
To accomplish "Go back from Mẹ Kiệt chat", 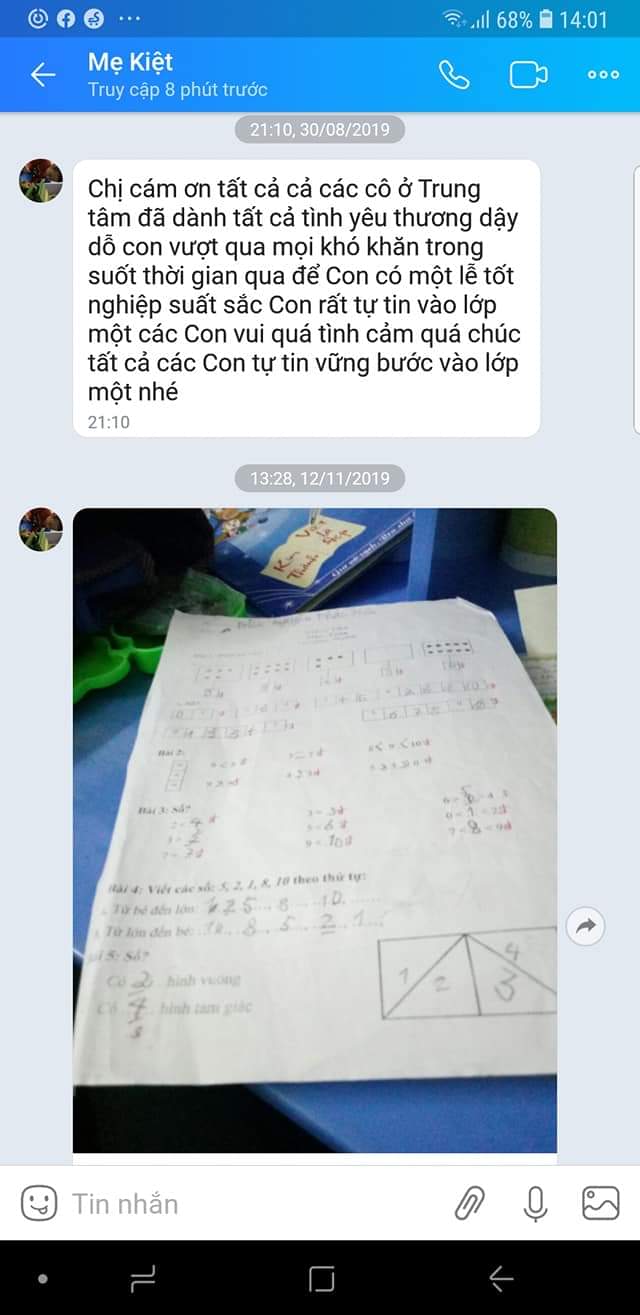I will pos(42,75).
